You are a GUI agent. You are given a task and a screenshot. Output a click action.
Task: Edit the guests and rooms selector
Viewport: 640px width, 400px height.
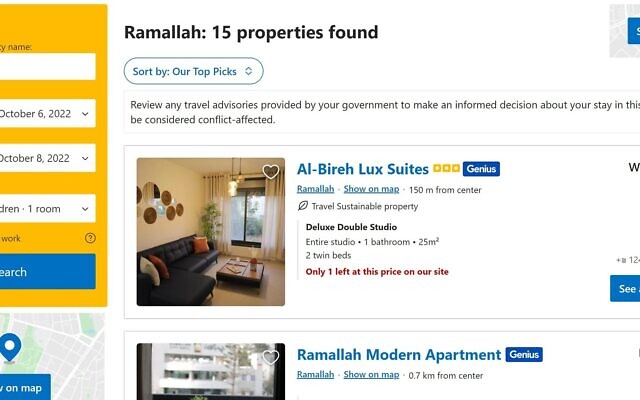[x=46, y=209]
